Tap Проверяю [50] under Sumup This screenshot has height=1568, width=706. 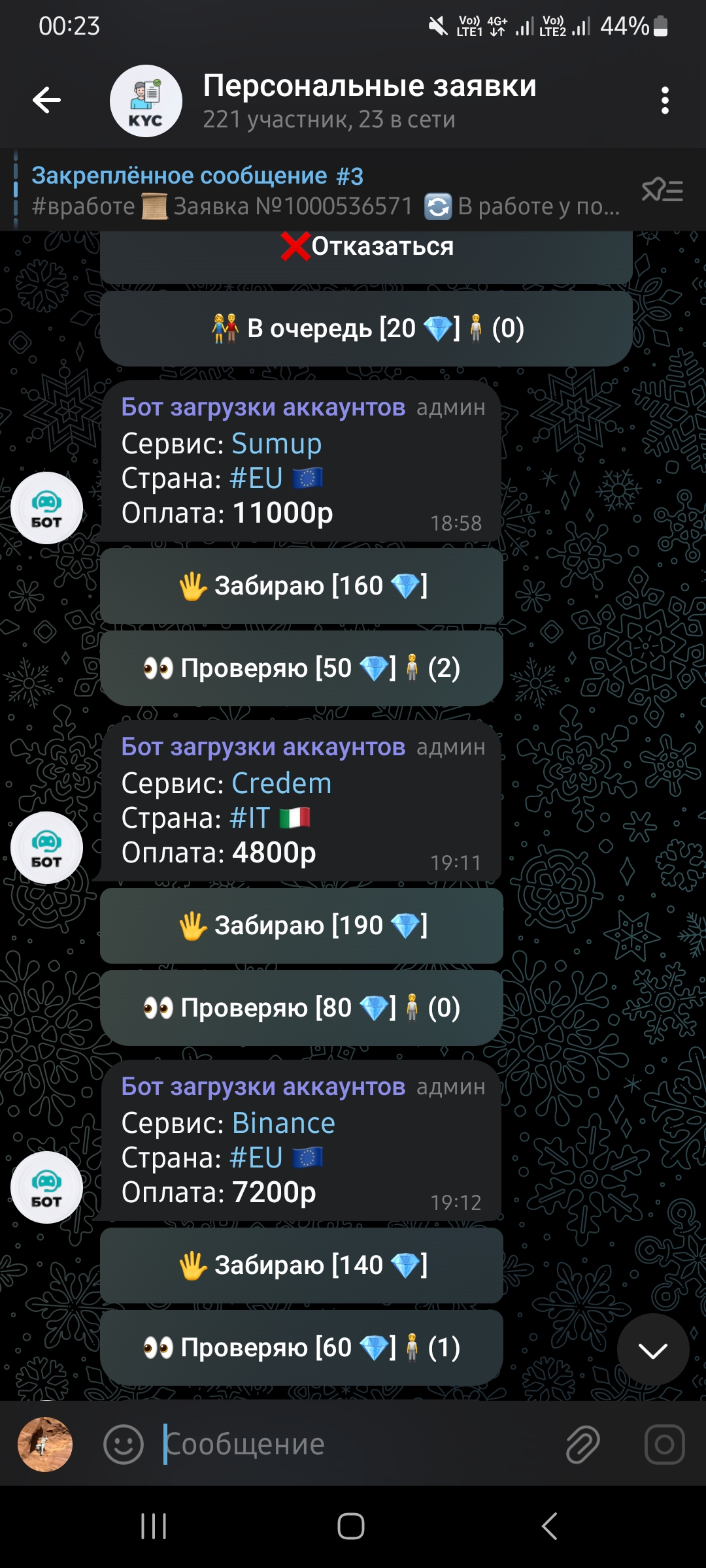pyautogui.click(x=301, y=668)
